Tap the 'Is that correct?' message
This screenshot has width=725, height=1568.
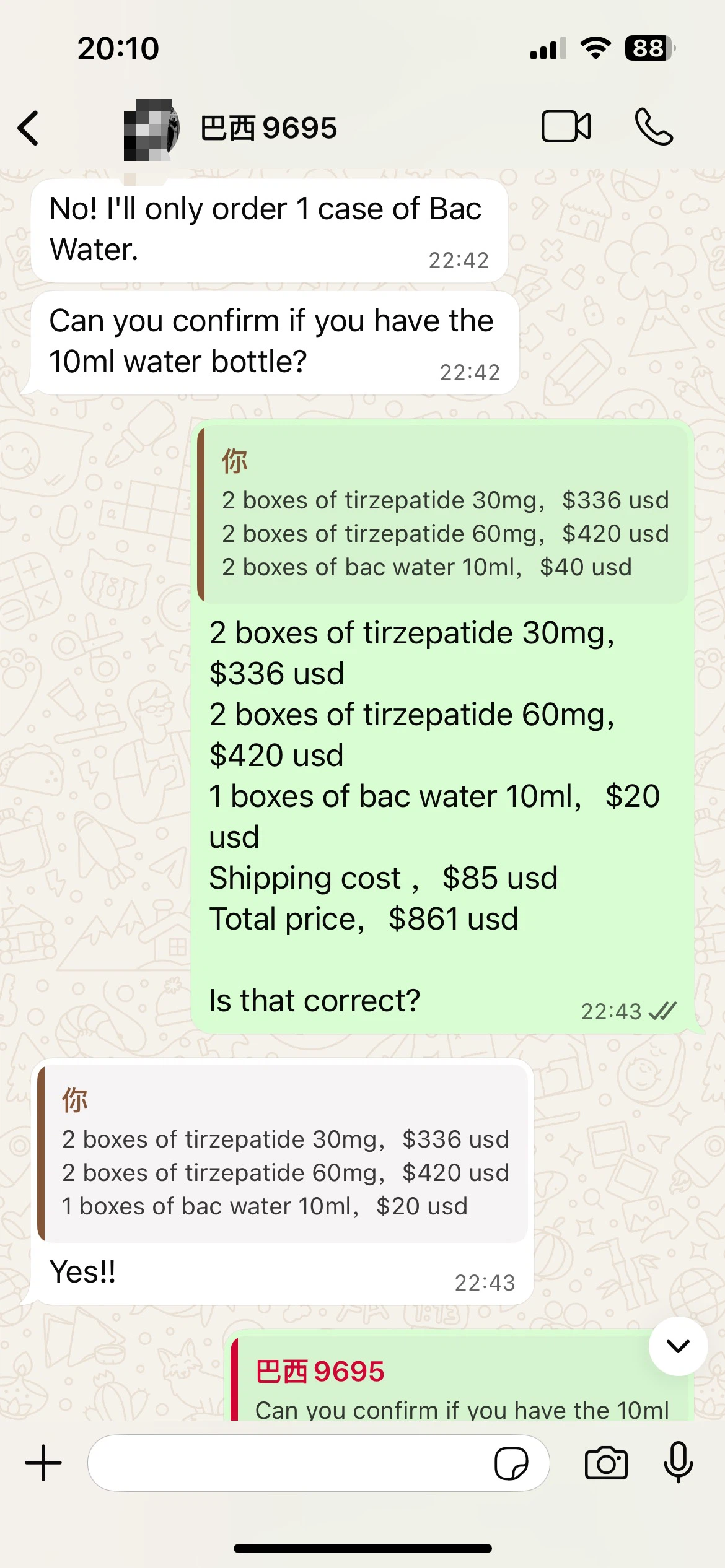click(315, 1000)
